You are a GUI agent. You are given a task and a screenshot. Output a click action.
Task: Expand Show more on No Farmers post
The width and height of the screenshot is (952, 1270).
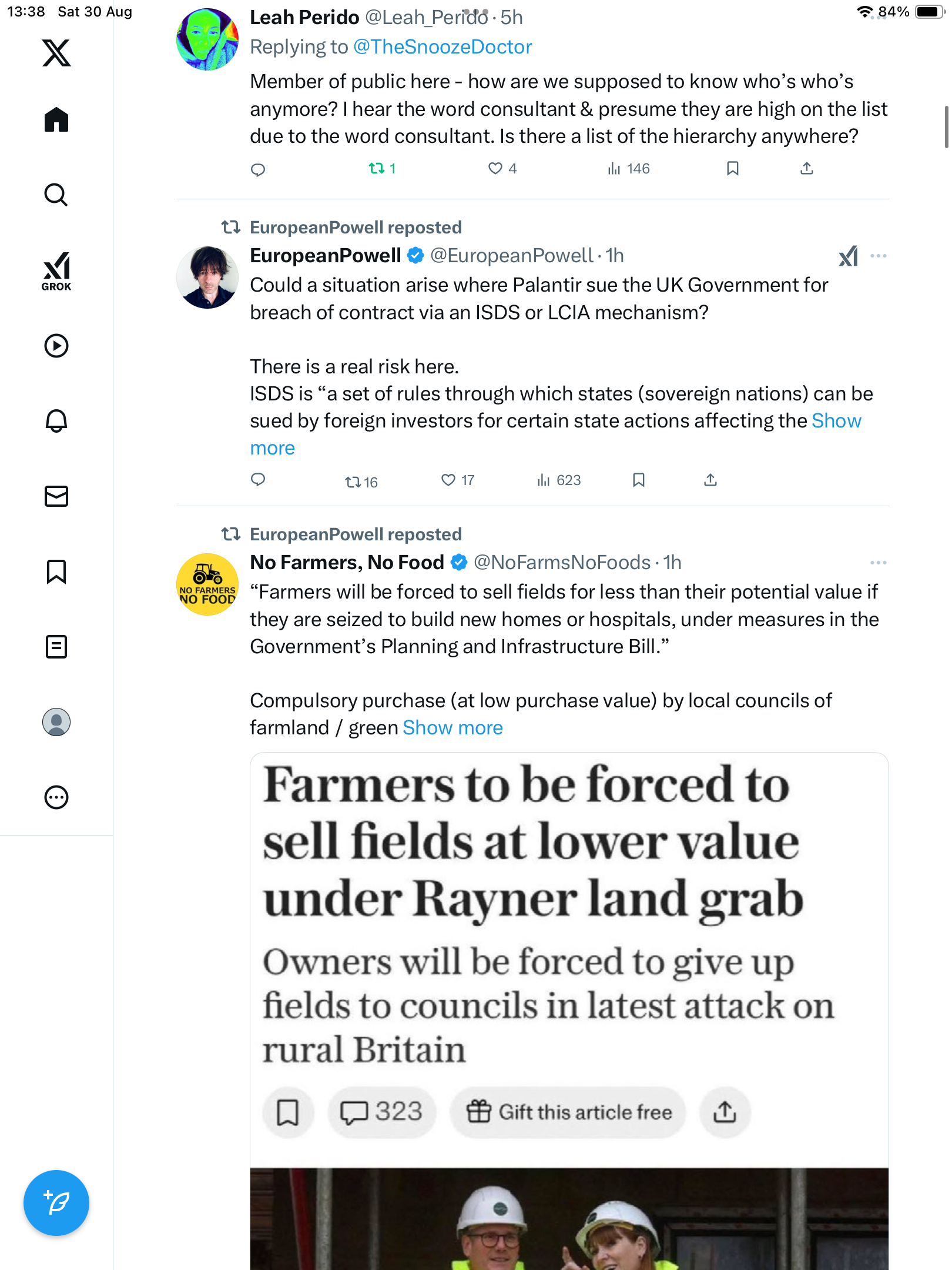(452, 728)
